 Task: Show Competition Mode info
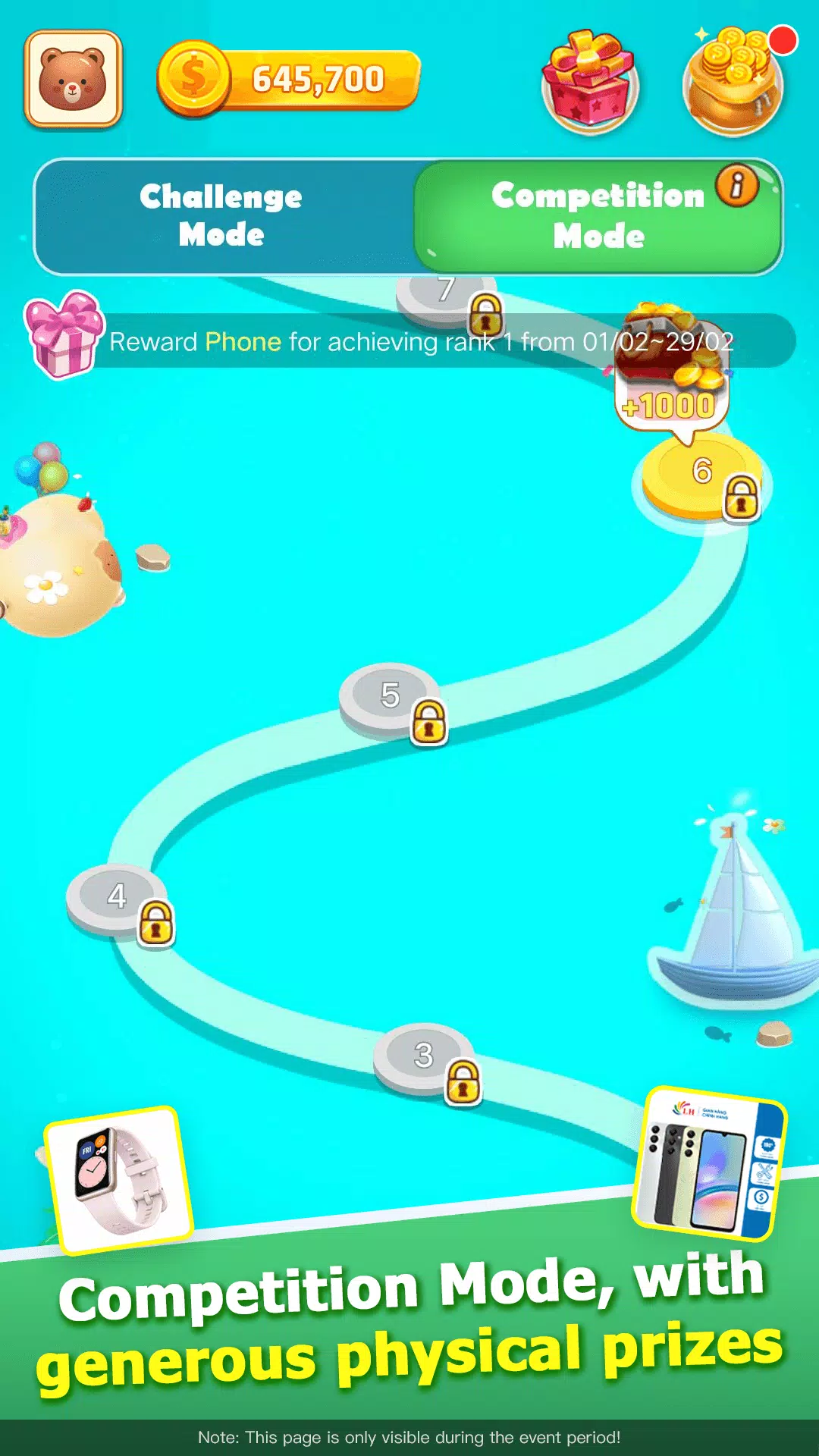737,185
